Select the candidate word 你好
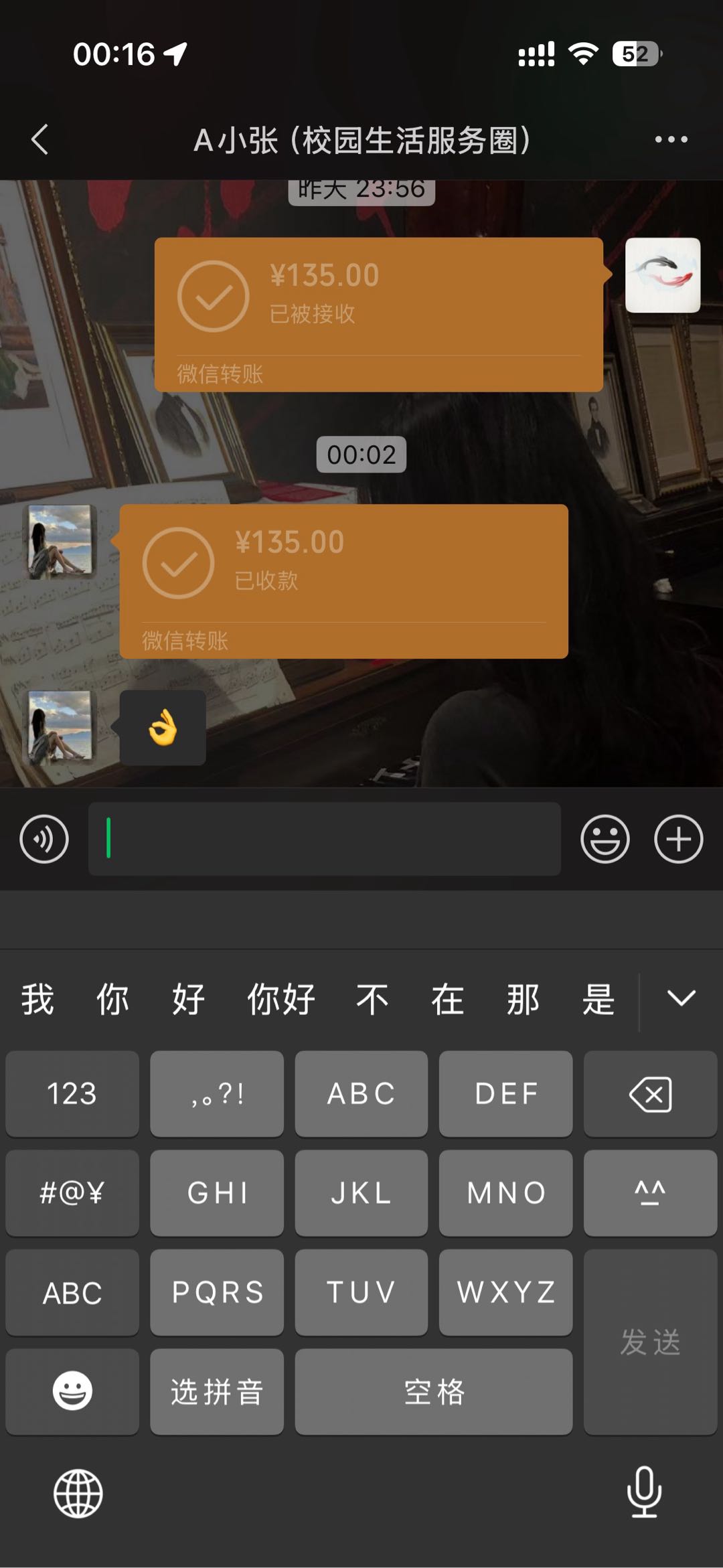Viewport: 723px width, 1568px height. point(282,998)
